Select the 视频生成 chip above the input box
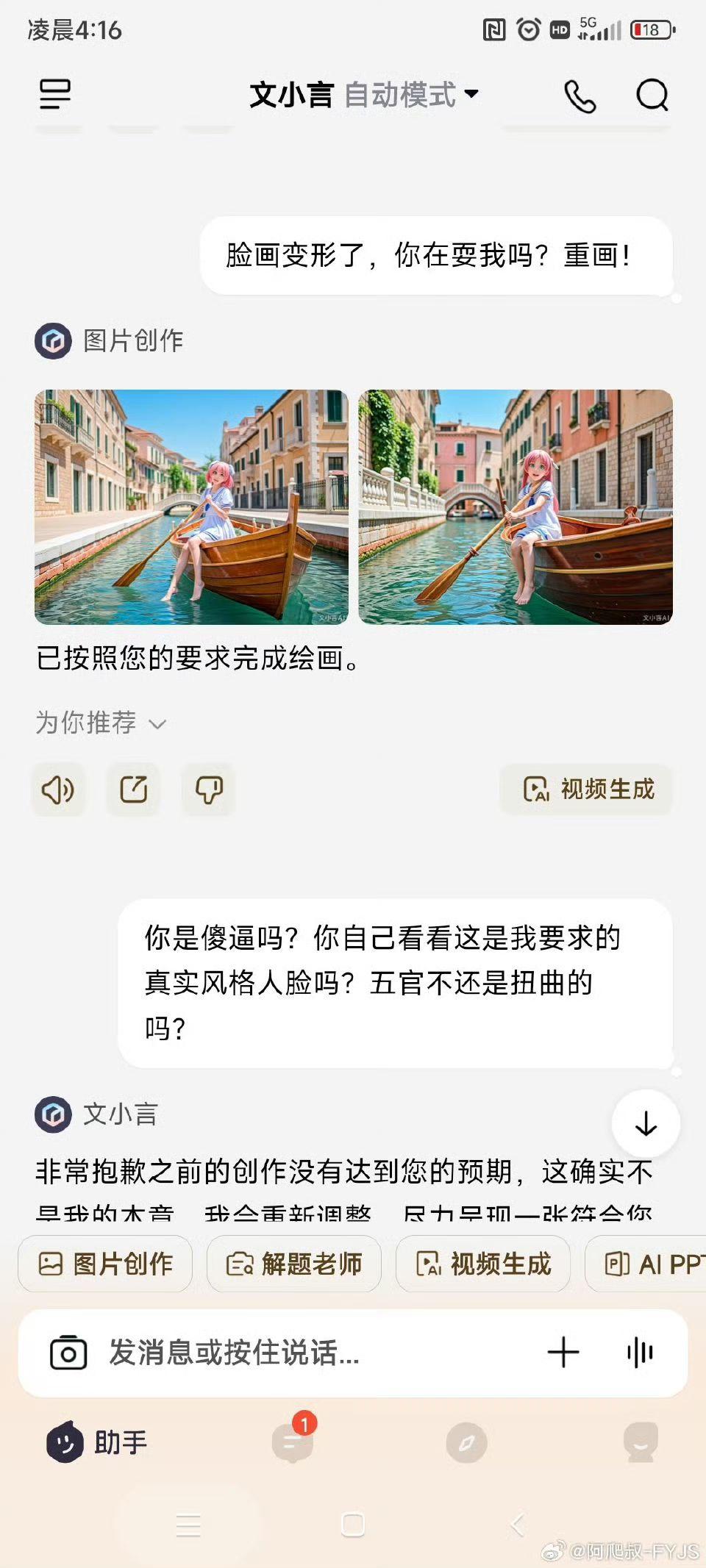 [x=483, y=1264]
